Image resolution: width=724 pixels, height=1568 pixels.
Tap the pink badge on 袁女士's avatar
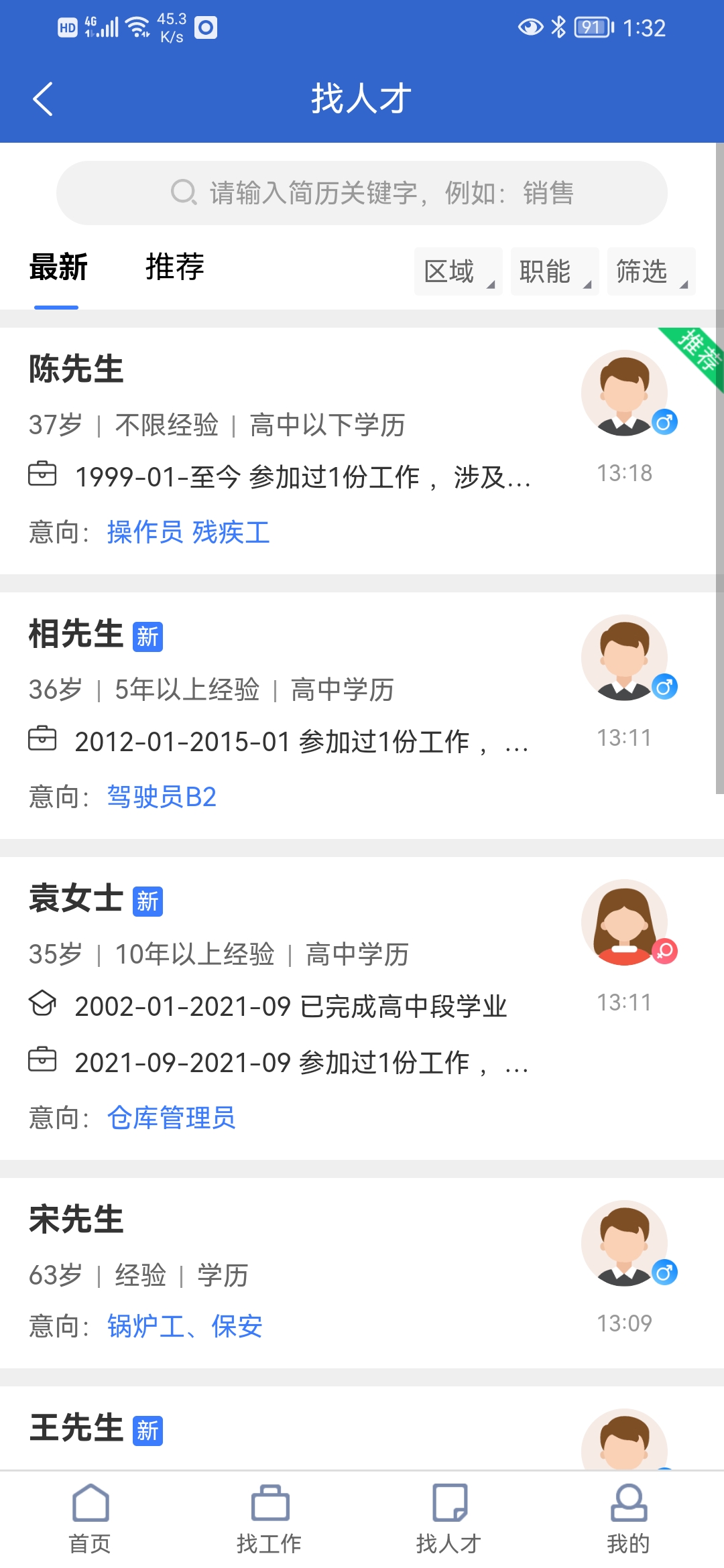tap(664, 952)
